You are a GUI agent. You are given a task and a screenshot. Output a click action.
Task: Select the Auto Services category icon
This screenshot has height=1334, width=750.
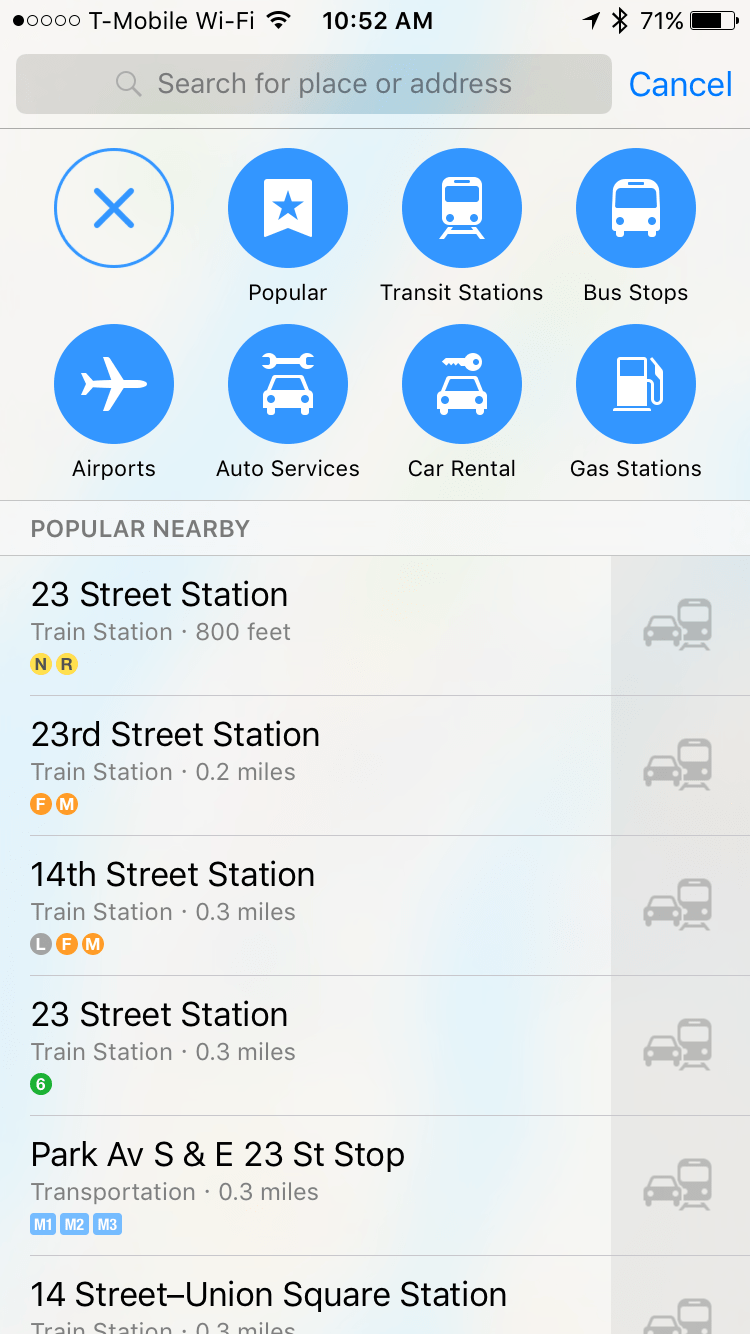288,383
